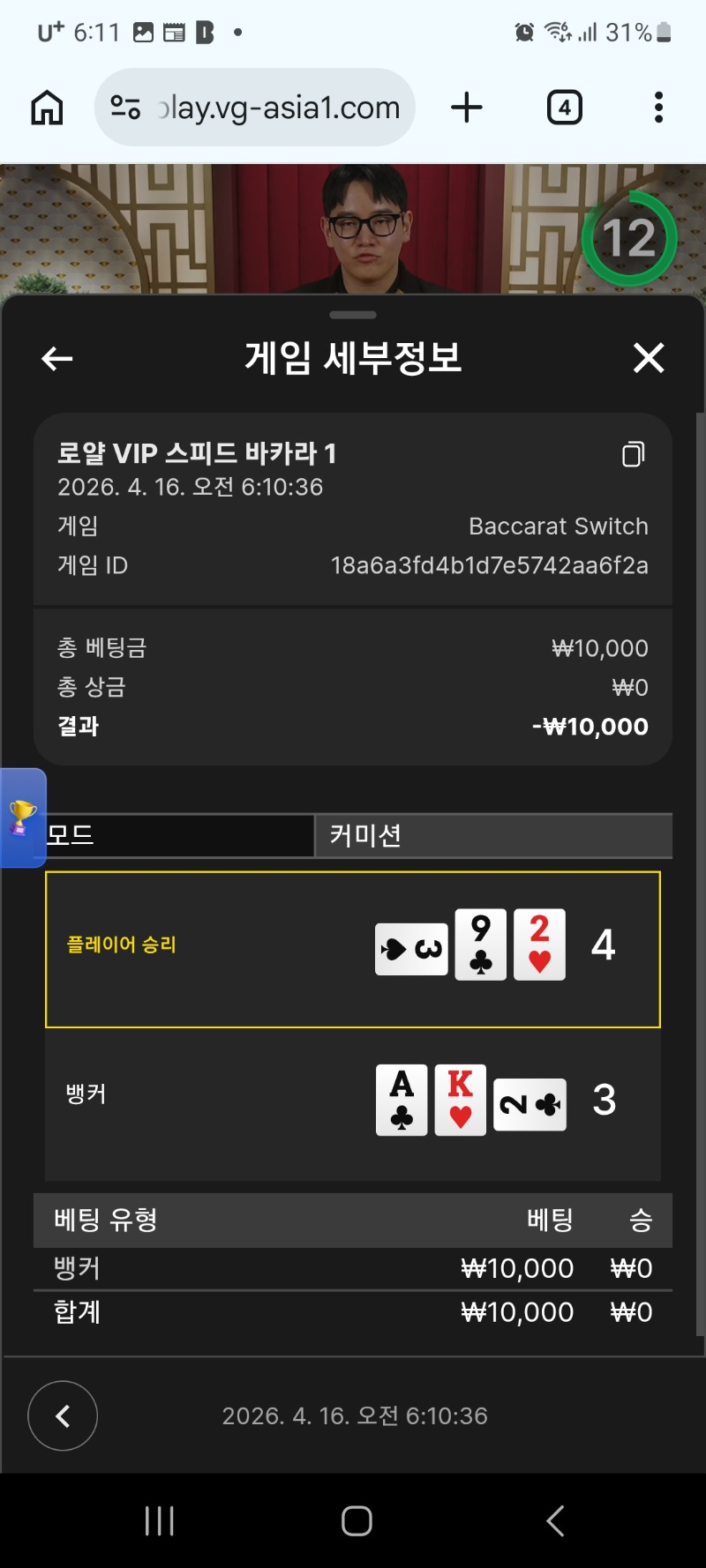The height and width of the screenshot is (1568, 706).
Task: Tap the system back button
Action: (555, 1520)
